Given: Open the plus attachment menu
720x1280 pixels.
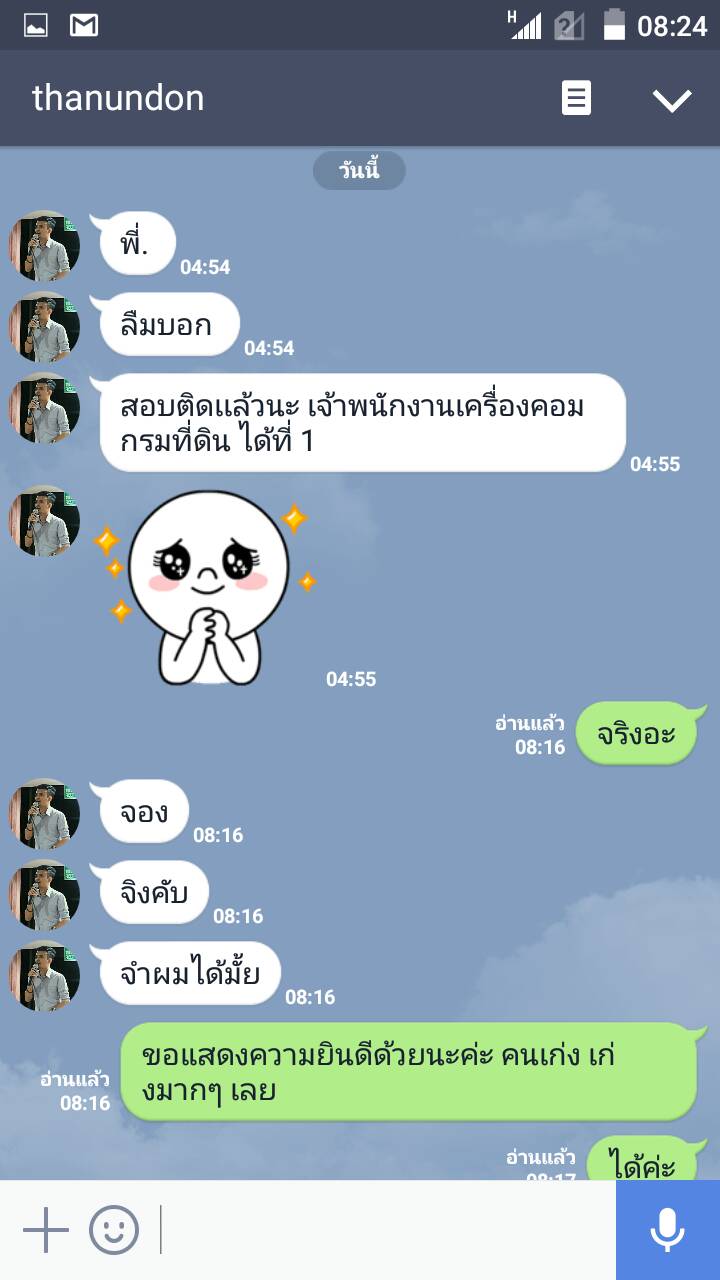Looking at the screenshot, I should (x=46, y=1229).
